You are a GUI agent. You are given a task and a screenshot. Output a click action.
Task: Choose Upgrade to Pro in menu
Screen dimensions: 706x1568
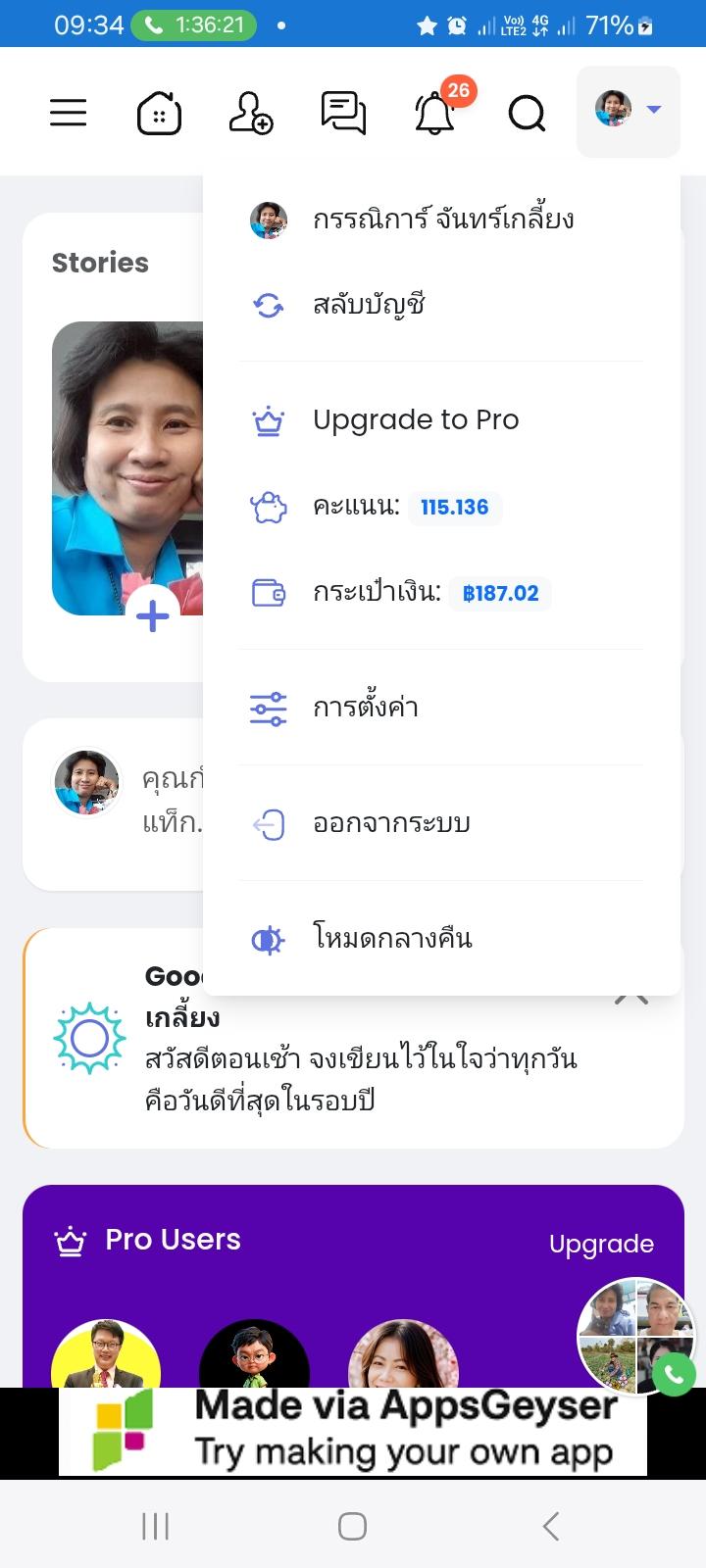416,419
